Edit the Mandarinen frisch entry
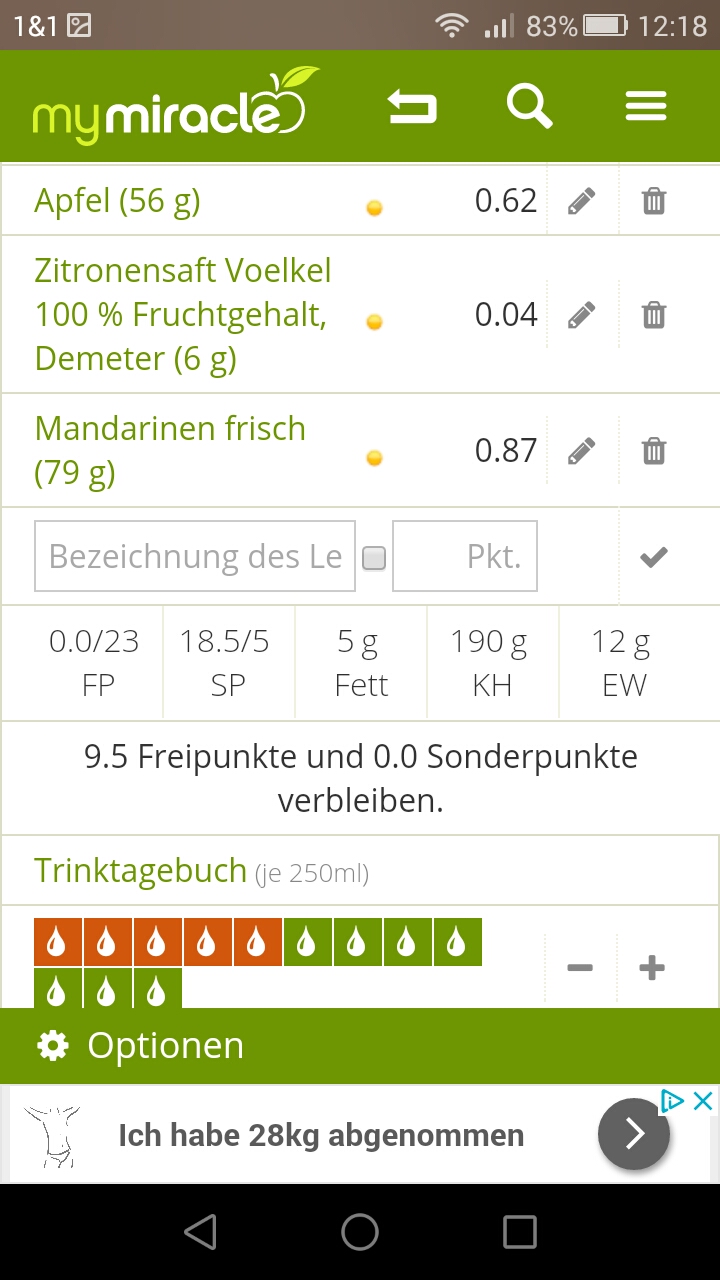This screenshot has height=1280, width=720. coord(581,451)
